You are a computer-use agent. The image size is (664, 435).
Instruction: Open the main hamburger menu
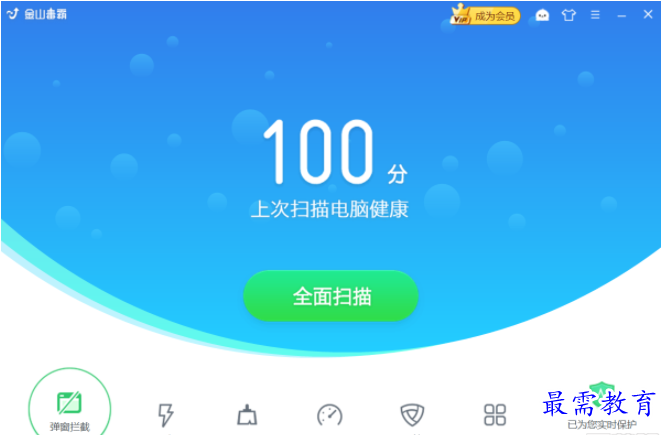coord(595,15)
